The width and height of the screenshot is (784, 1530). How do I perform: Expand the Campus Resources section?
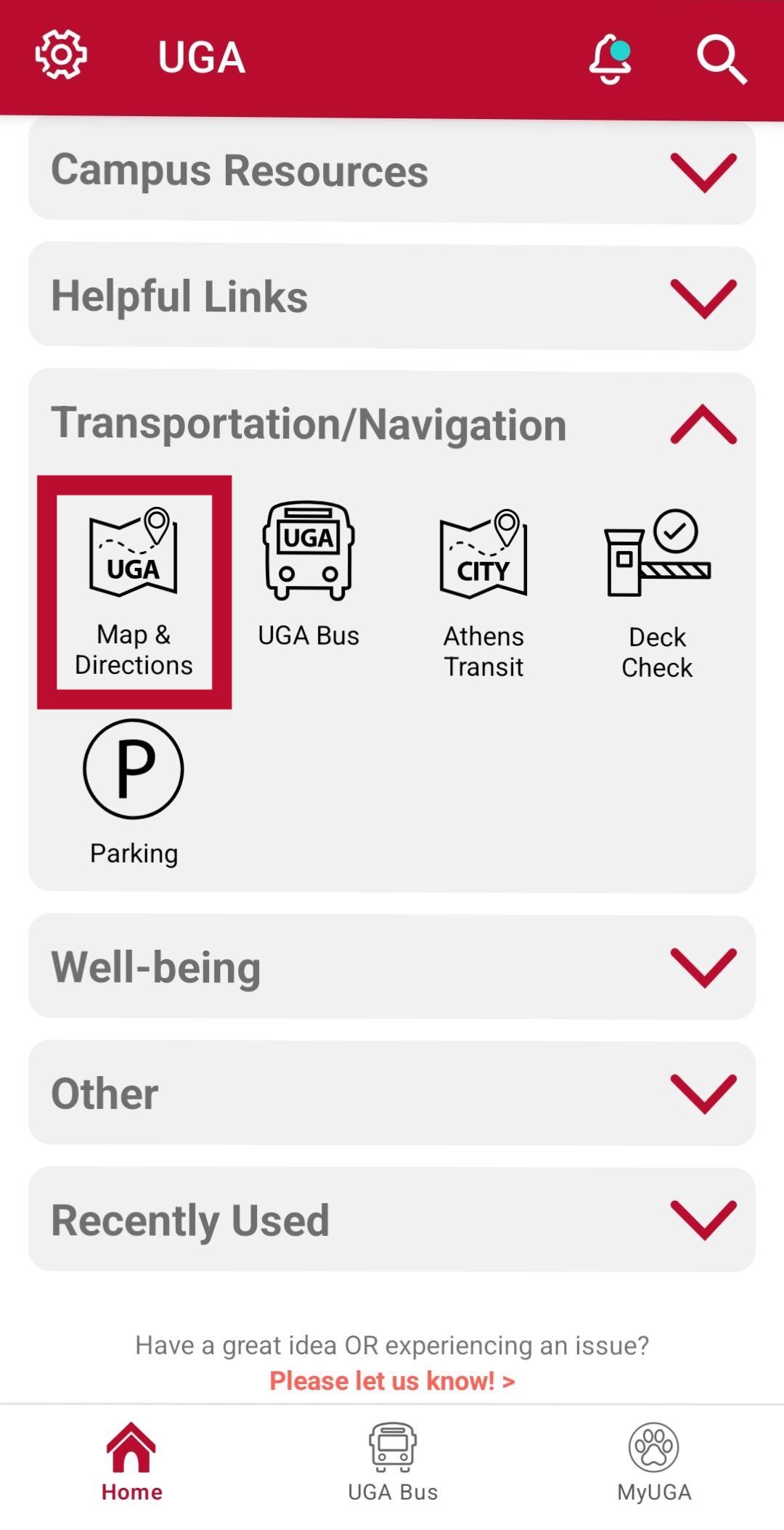click(x=703, y=172)
